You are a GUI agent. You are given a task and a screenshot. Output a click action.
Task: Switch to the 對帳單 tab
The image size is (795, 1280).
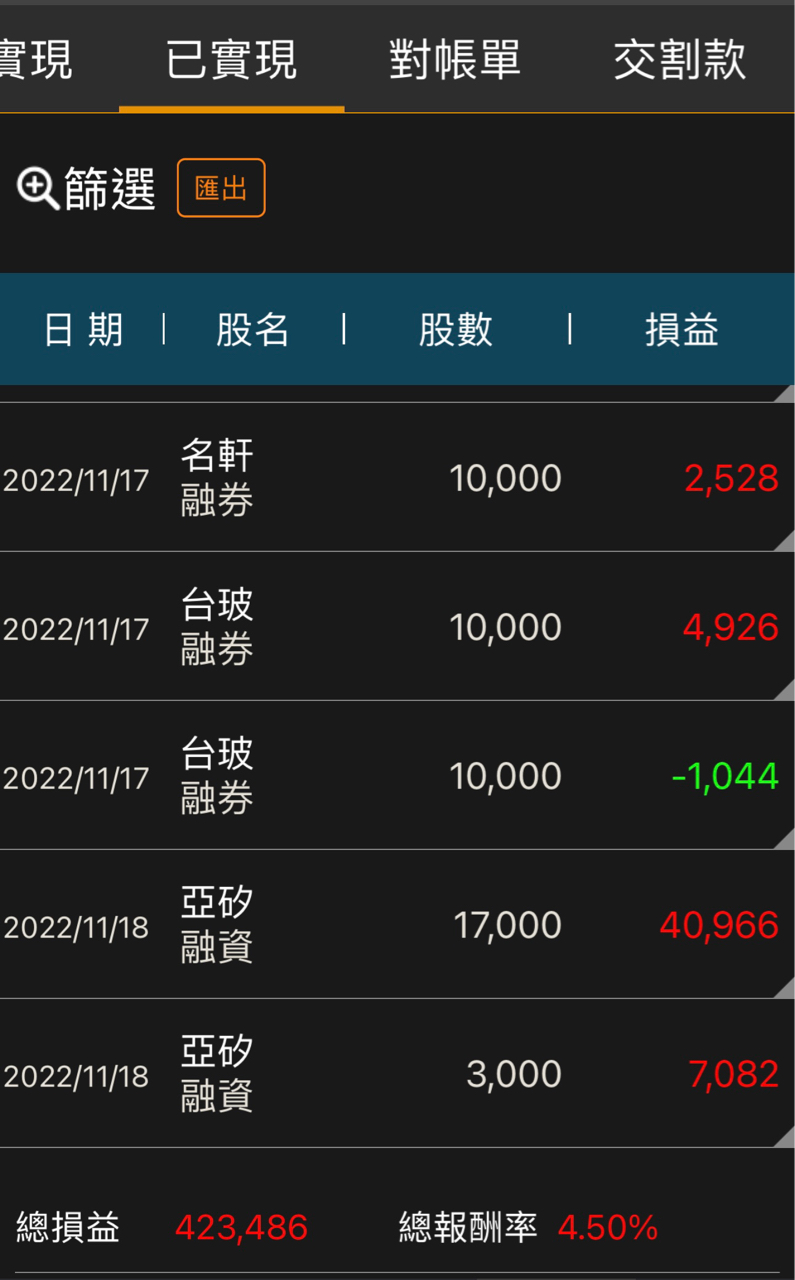455,60
